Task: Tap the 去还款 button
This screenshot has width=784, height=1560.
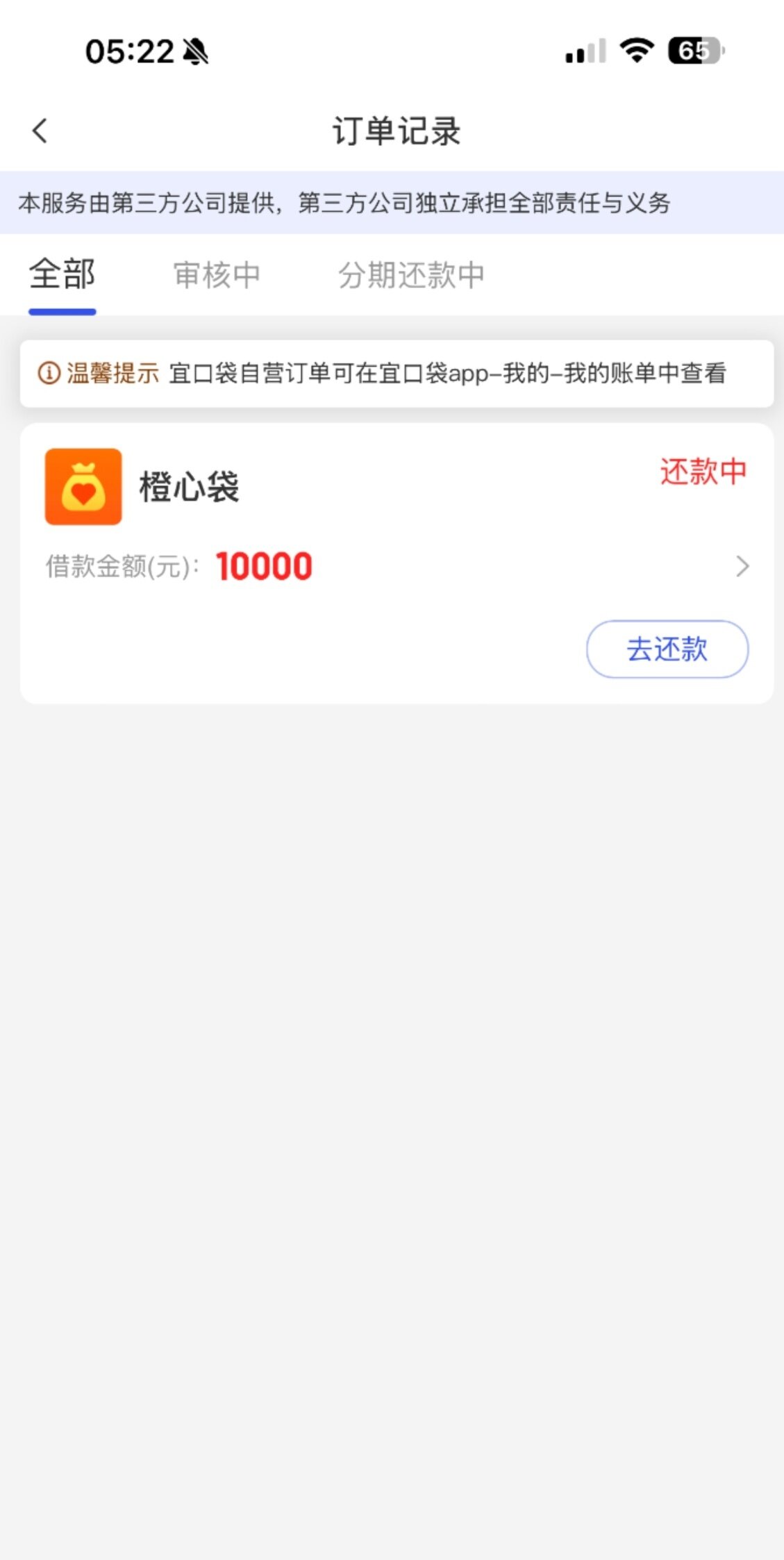Action: (667, 649)
